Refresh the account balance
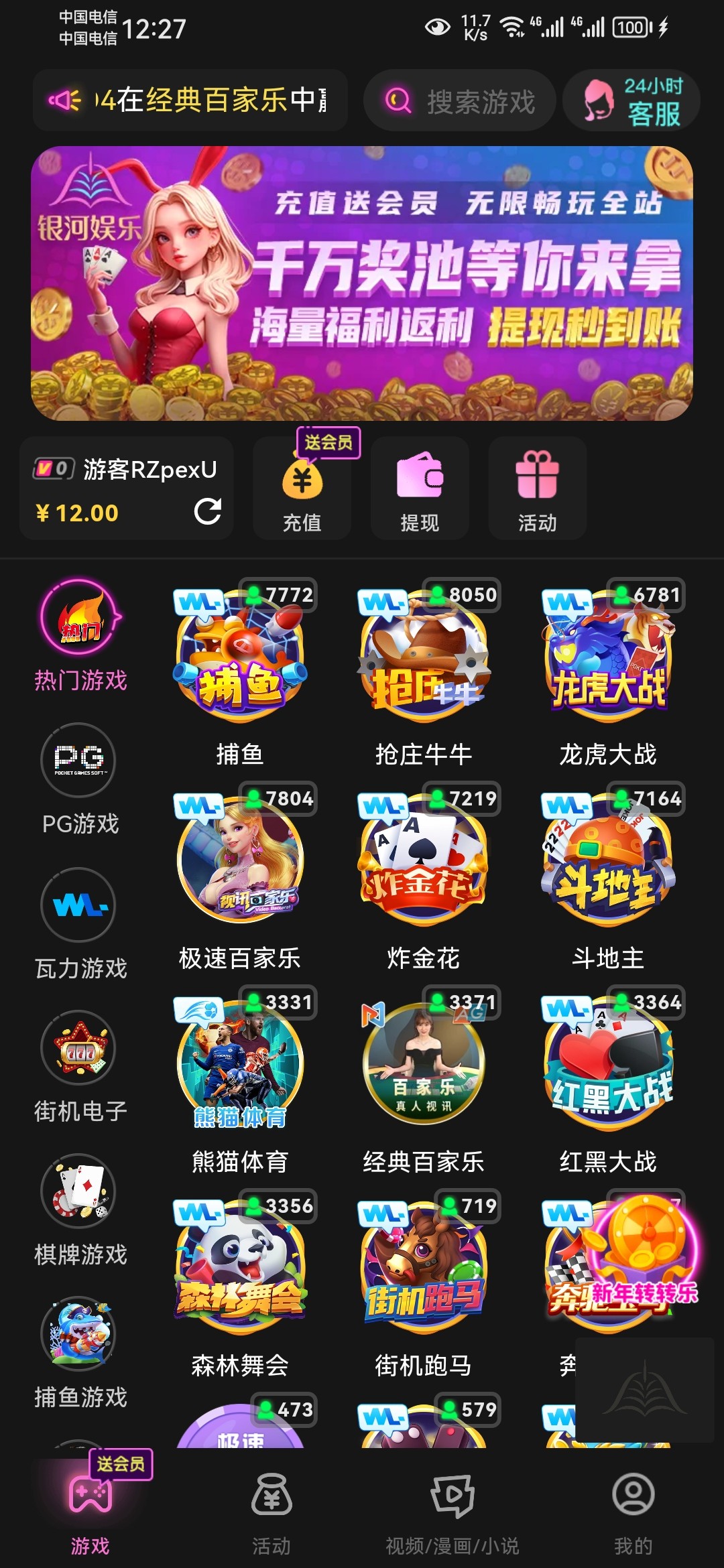The height and width of the screenshot is (1568, 724). pyautogui.click(x=207, y=511)
